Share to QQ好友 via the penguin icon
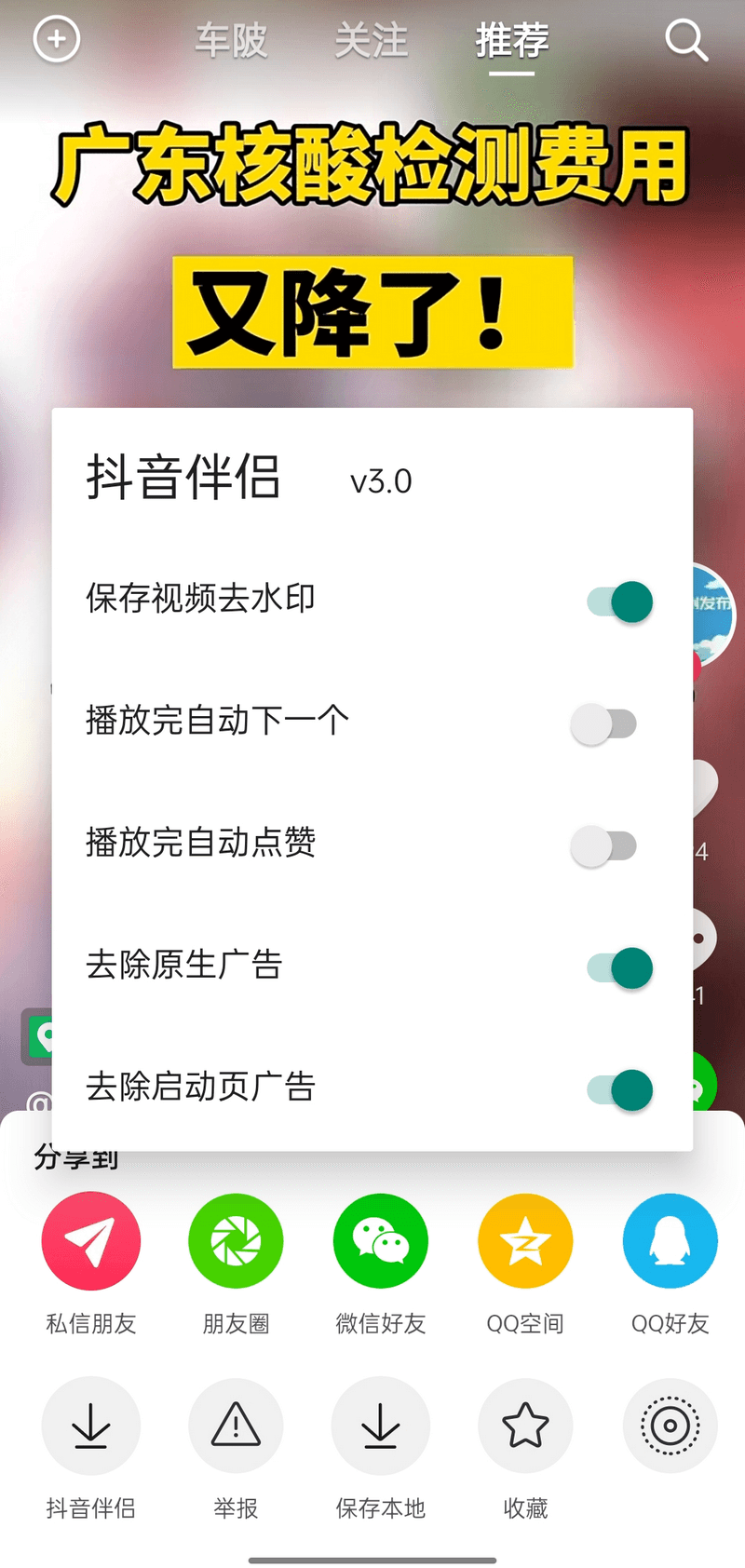Screen dimensions: 745x1568 tap(670, 1240)
